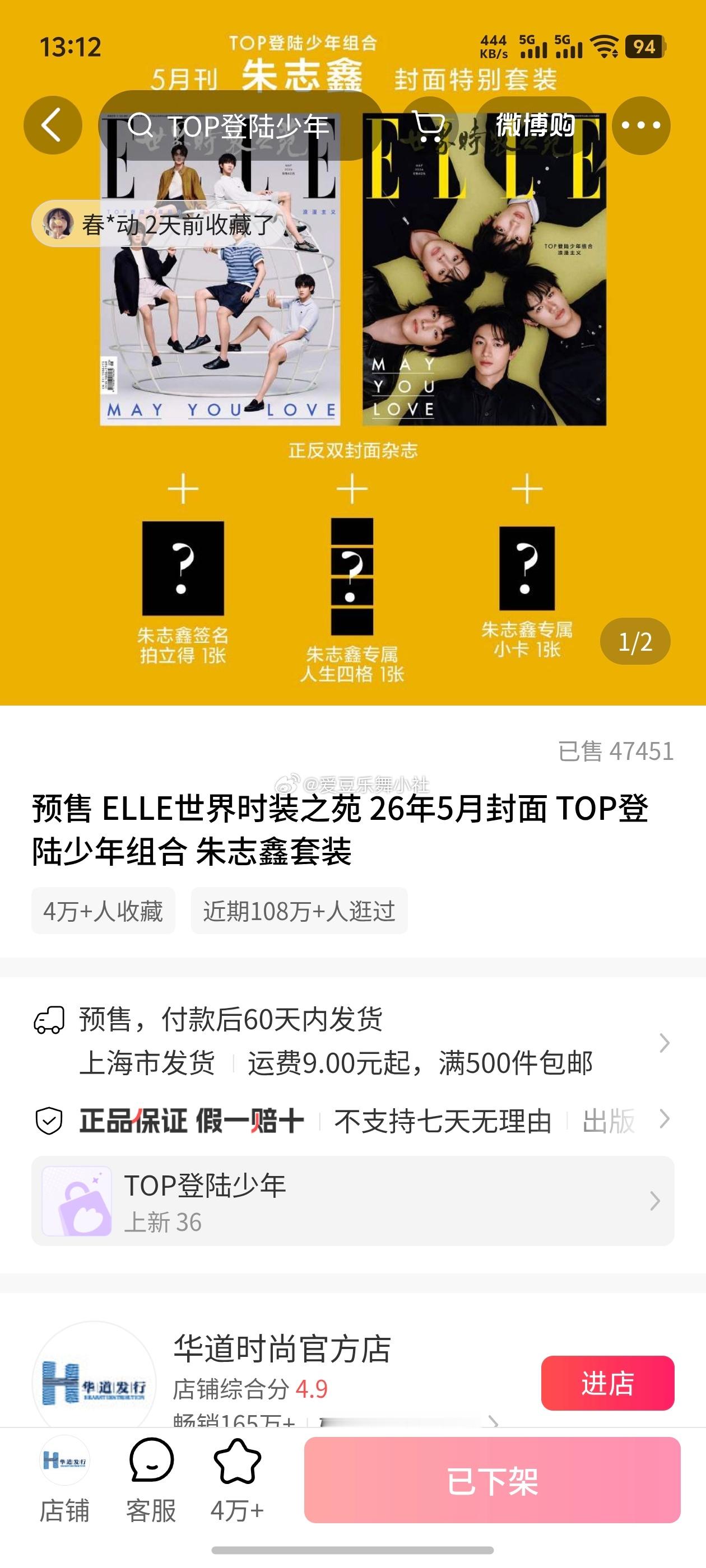706x1568 pixels.
Task: Open the search box showing TOP登陆少年
Action: pyautogui.click(x=240, y=125)
